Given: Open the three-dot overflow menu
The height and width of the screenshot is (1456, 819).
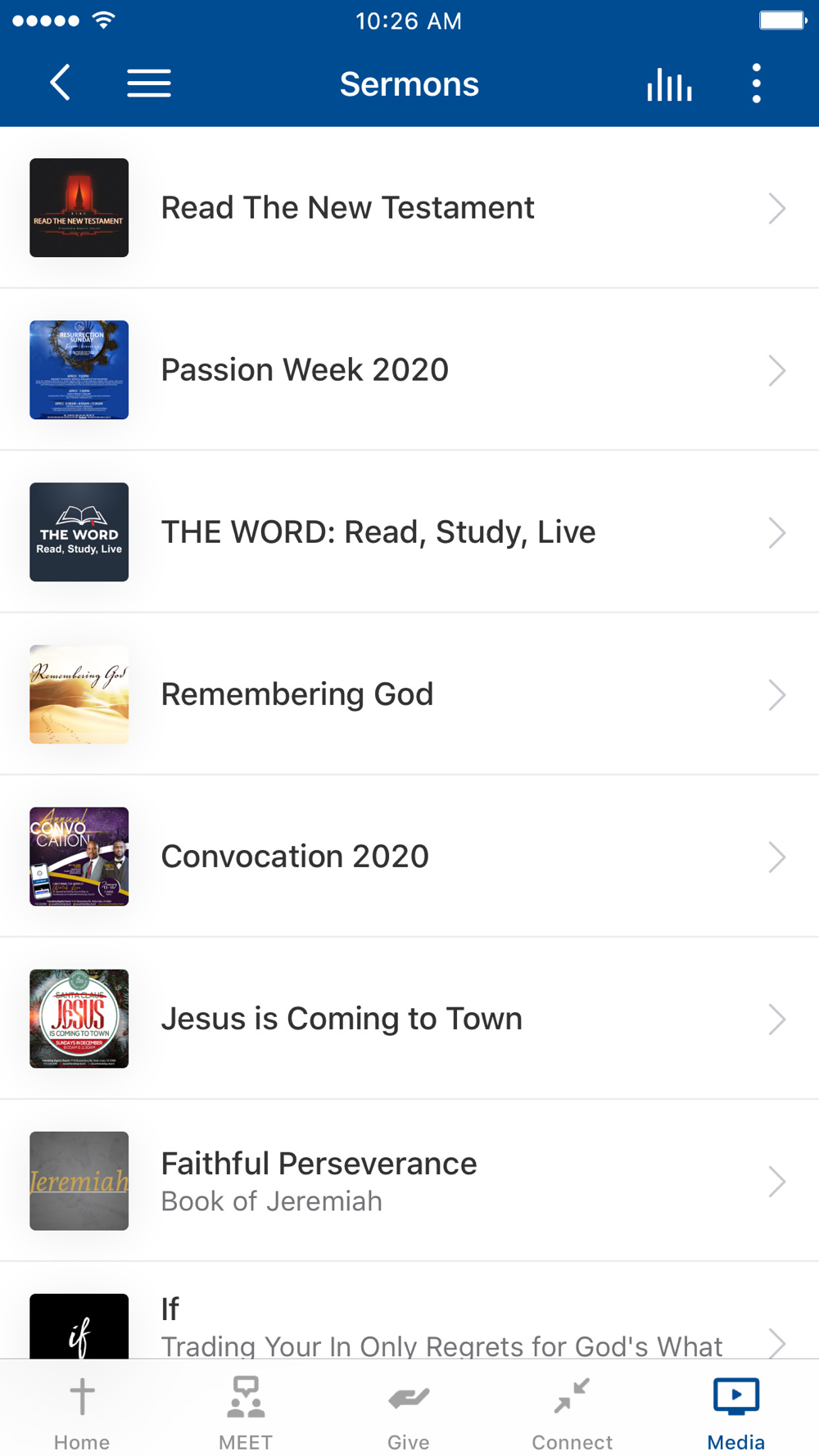Looking at the screenshot, I should click(x=756, y=84).
